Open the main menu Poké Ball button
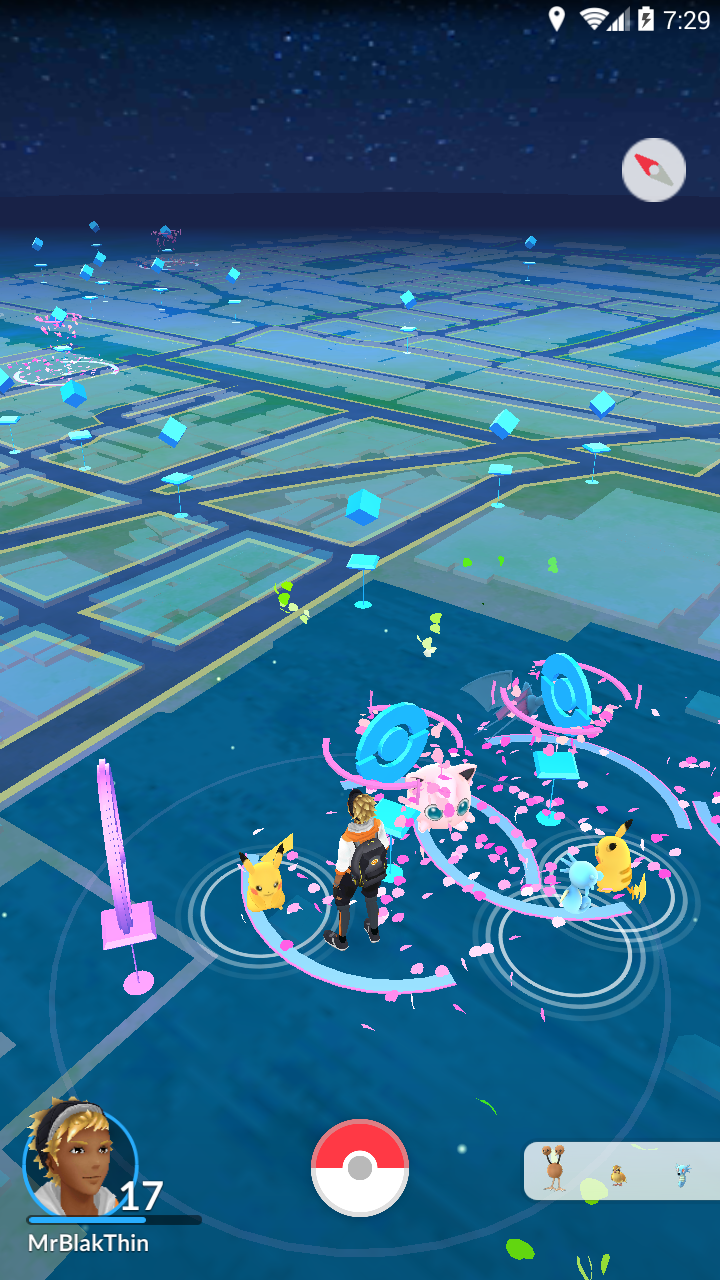The image size is (720, 1280). [x=360, y=1167]
